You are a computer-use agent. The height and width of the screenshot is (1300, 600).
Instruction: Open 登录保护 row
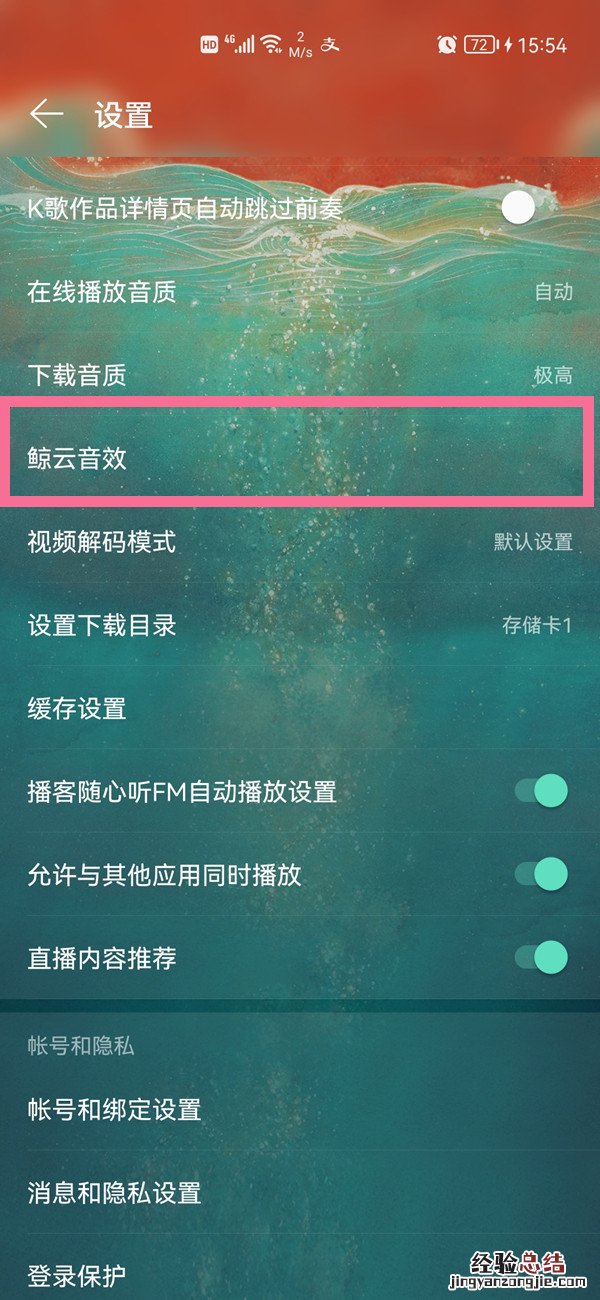200,1275
